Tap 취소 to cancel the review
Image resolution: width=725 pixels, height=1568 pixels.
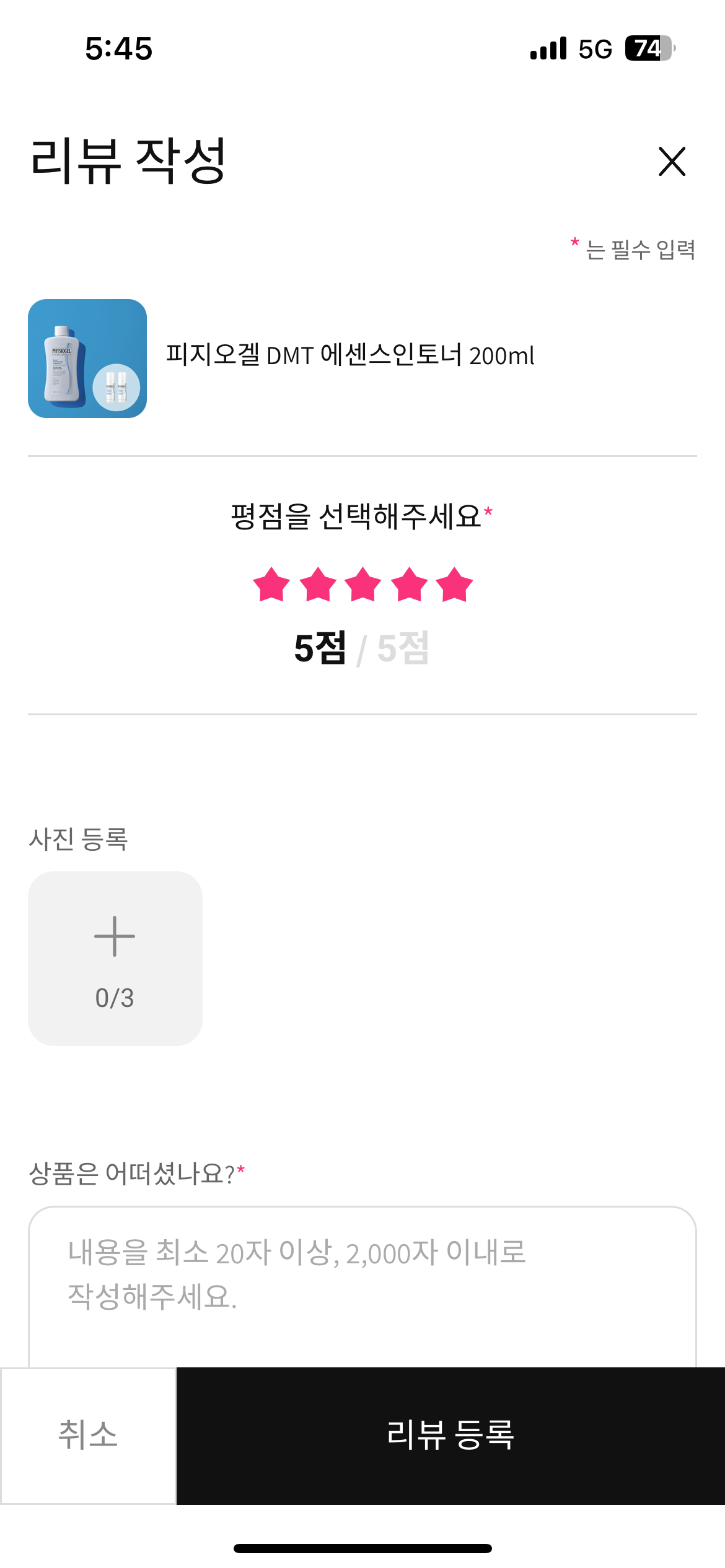tap(88, 1435)
